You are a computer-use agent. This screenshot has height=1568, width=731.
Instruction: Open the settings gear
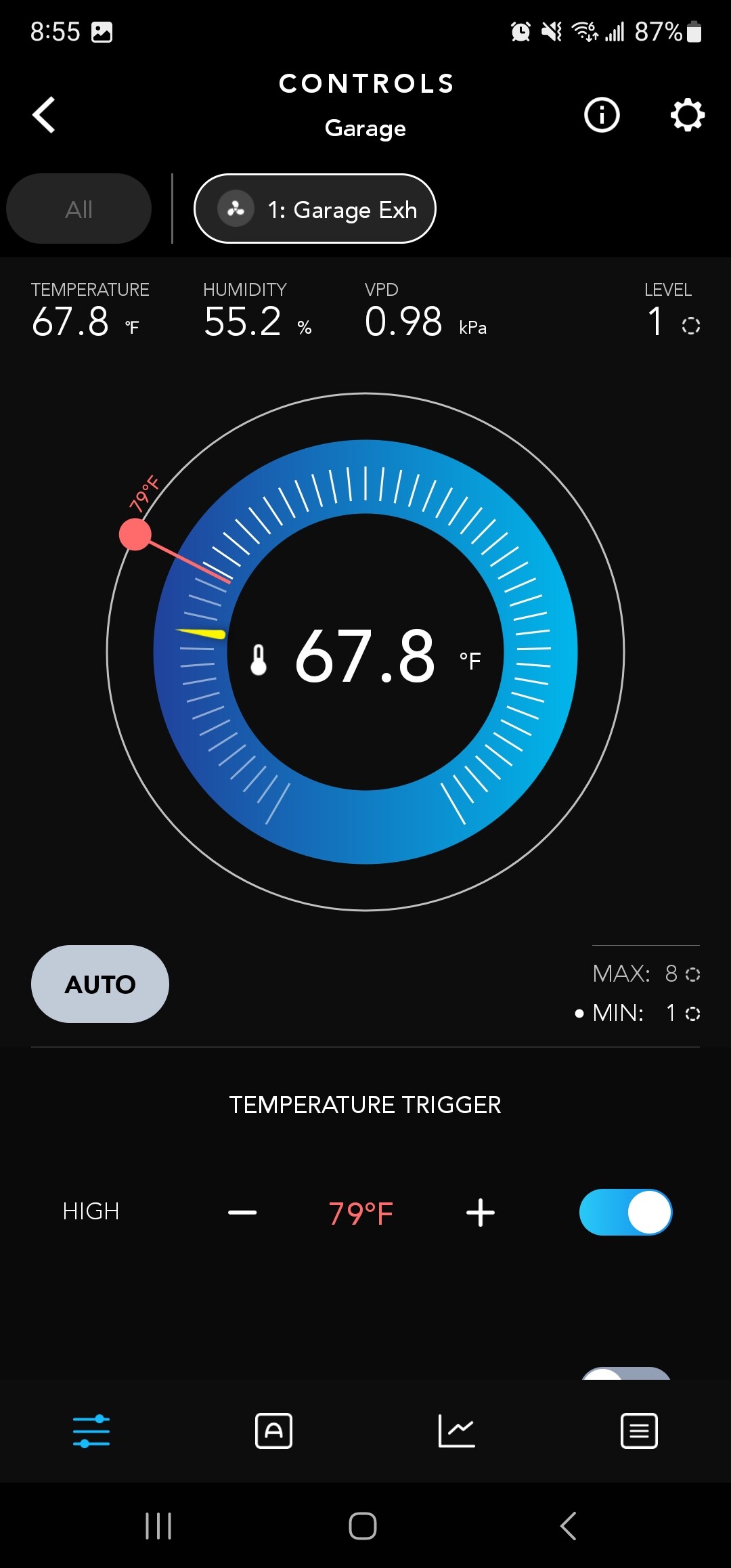[687, 114]
